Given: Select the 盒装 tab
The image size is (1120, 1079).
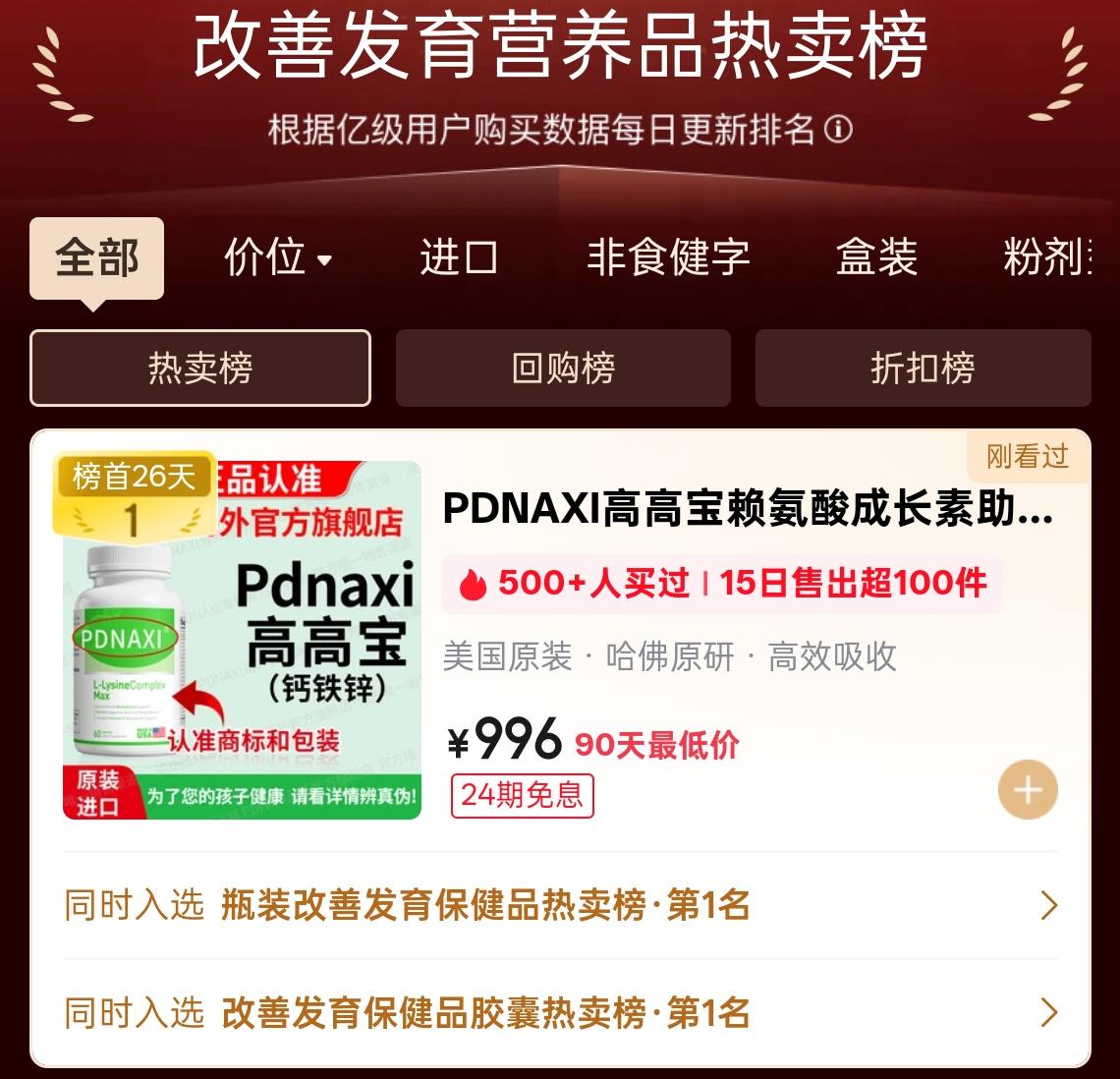Looking at the screenshot, I should [876, 258].
